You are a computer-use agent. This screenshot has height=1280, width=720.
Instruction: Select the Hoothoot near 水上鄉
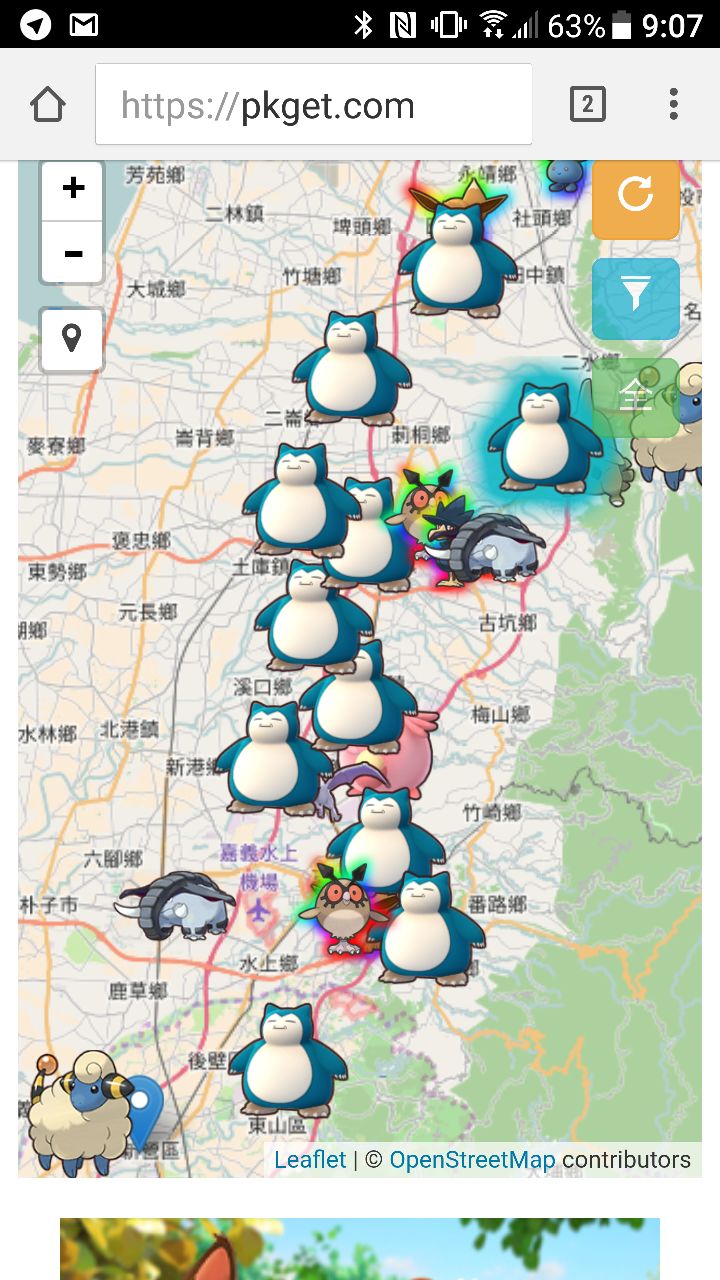point(335,908)
